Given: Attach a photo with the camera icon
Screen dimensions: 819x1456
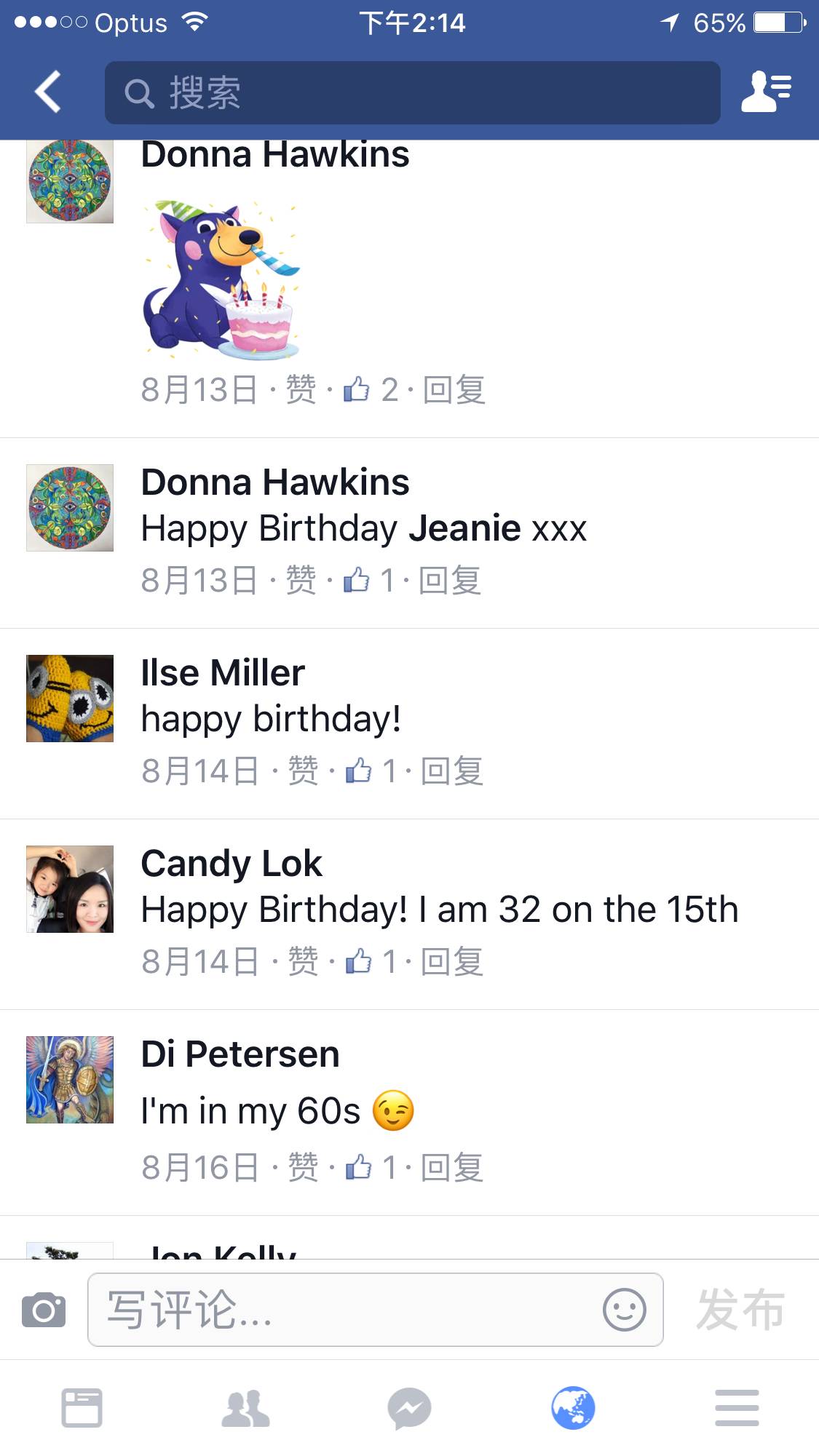Looking at the screenshot, I should (44, 1310).
